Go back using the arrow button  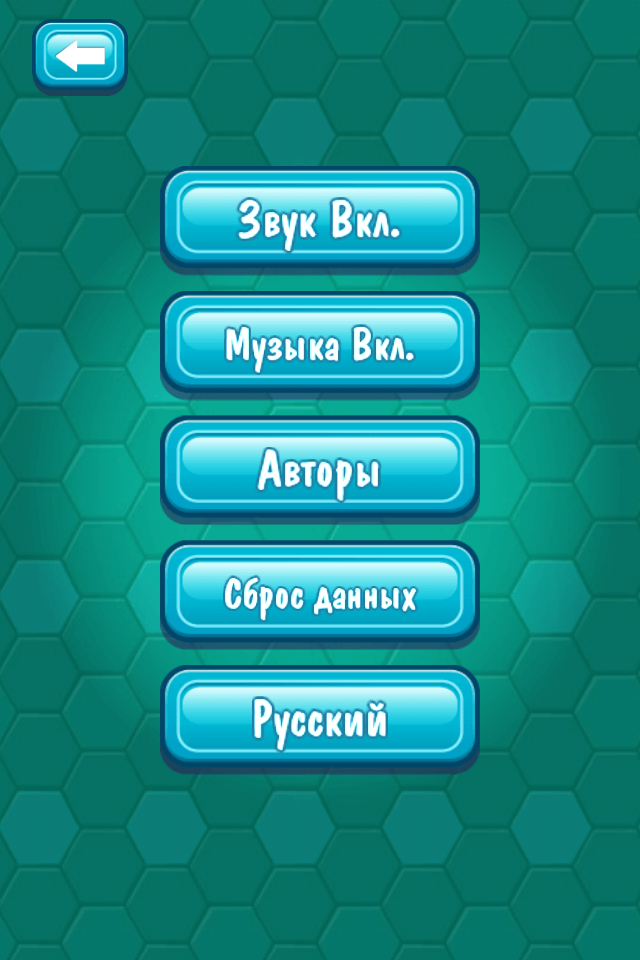click(x=80, y=56)
